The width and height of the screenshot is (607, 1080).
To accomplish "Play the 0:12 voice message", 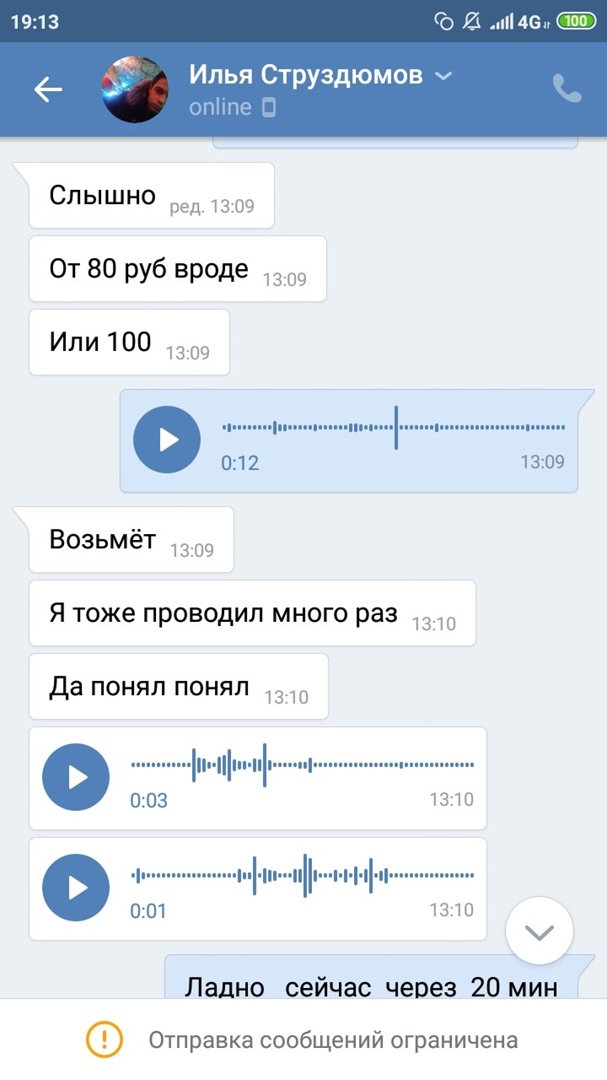I will pyautogui.click(x=167, y=439).
